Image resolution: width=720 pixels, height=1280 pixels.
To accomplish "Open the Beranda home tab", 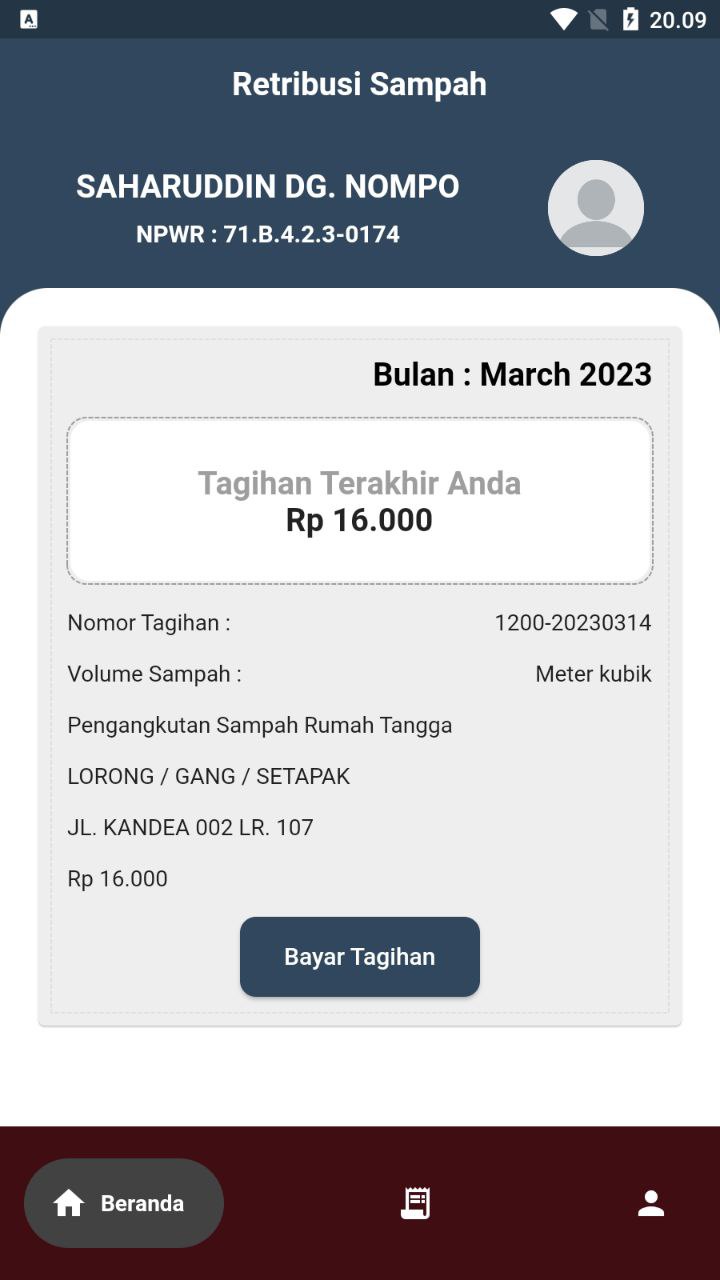I will click(124, 1203).
